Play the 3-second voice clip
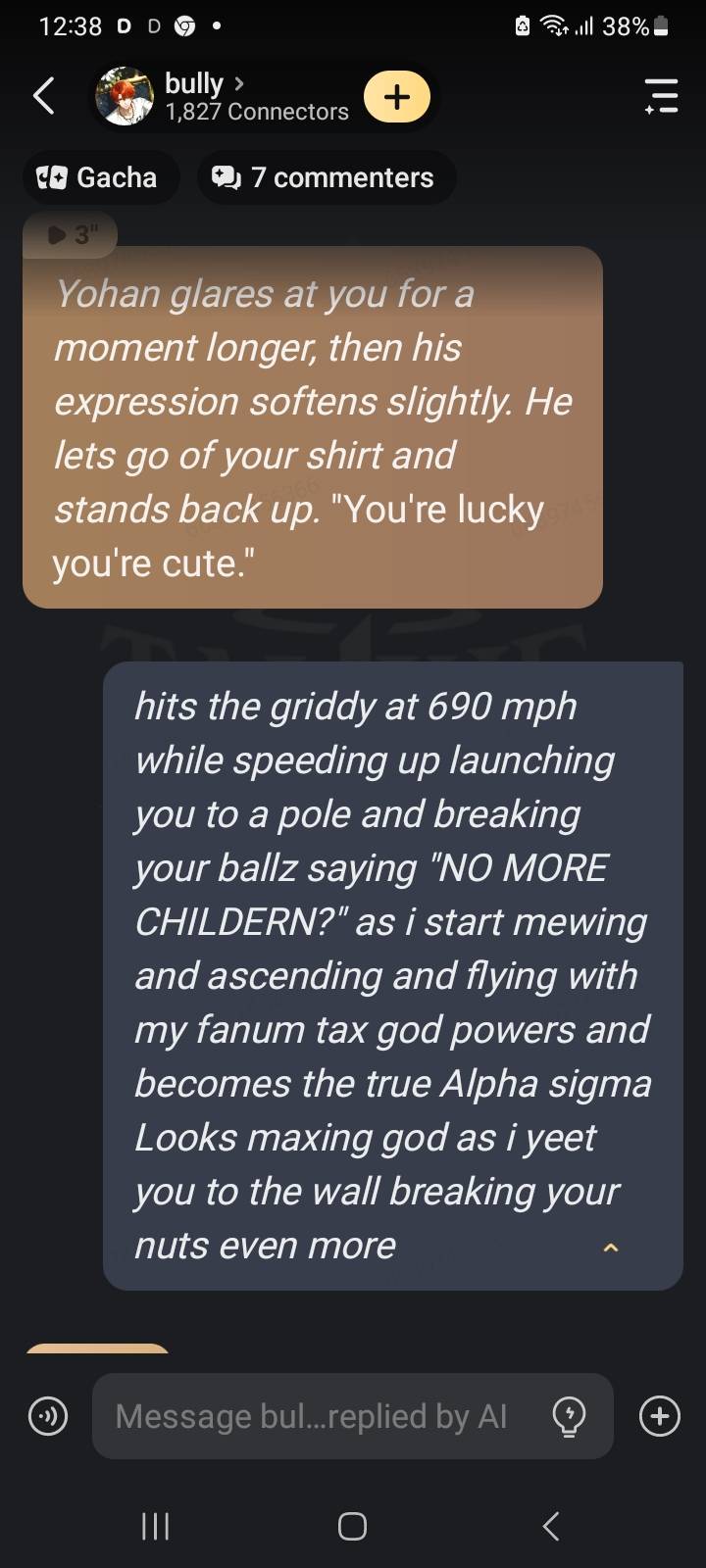 (x=71, y=234)
